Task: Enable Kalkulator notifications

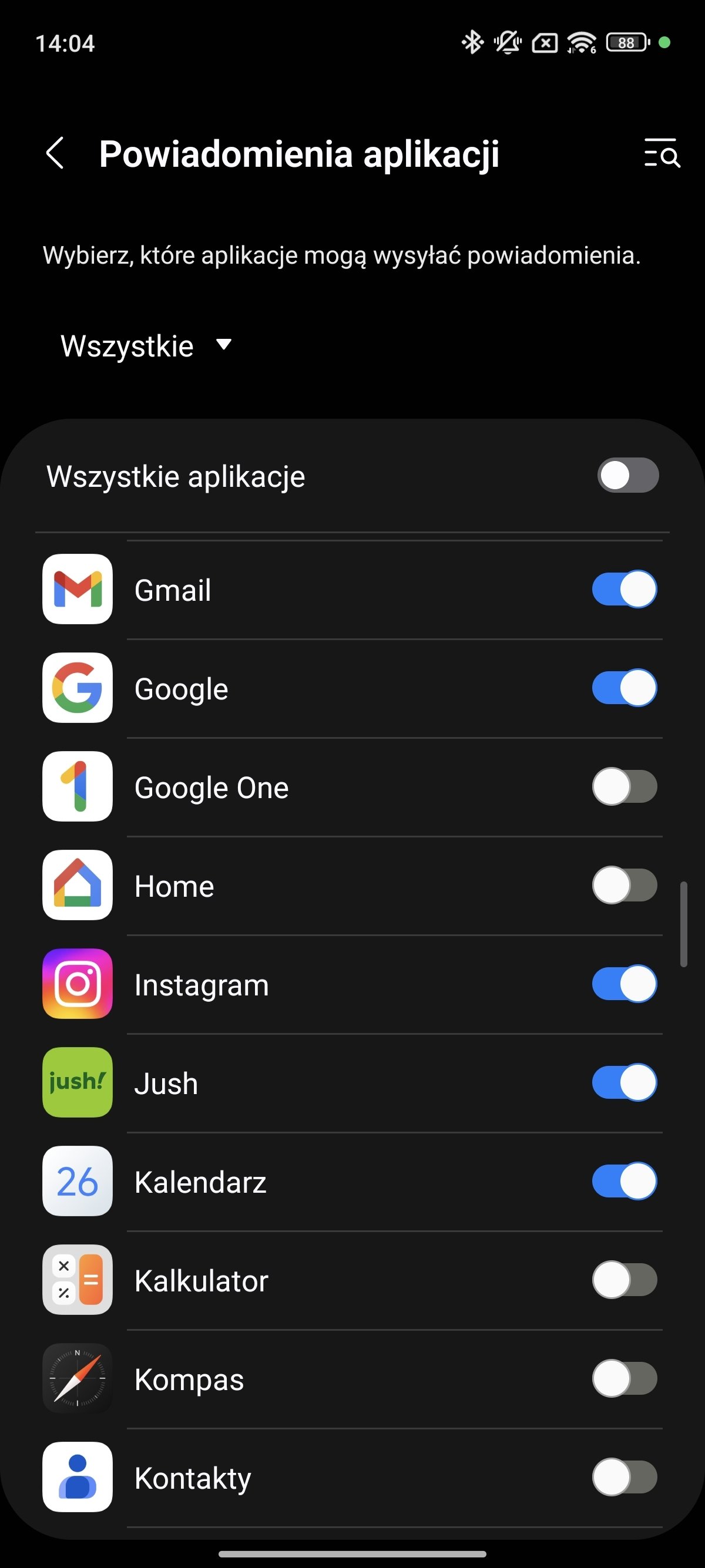Action: point(625,1280)
